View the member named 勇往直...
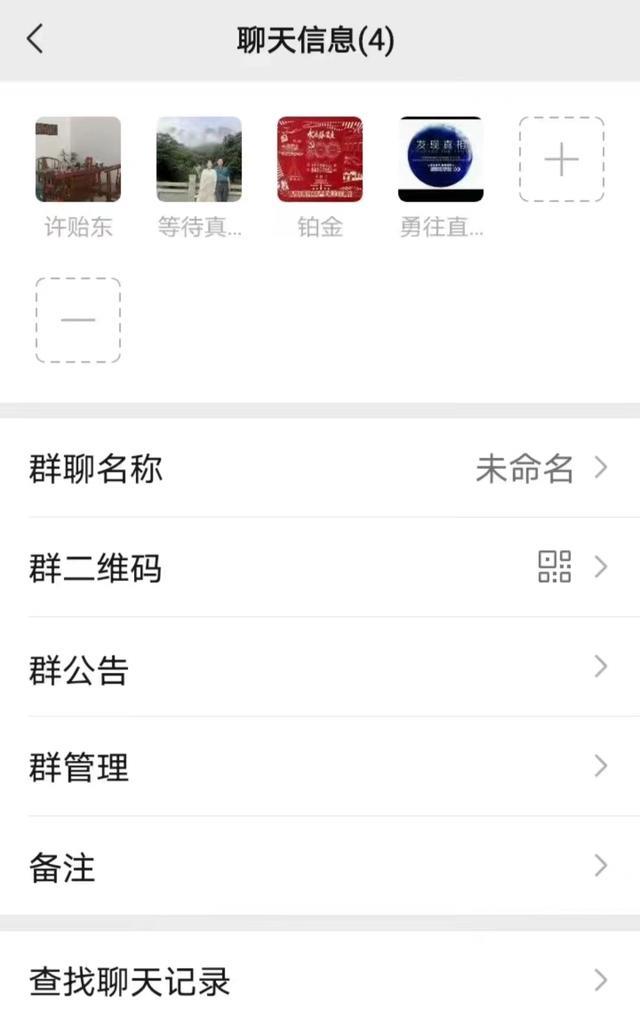This screenshot has height=1010, width=640. [441, 160]
